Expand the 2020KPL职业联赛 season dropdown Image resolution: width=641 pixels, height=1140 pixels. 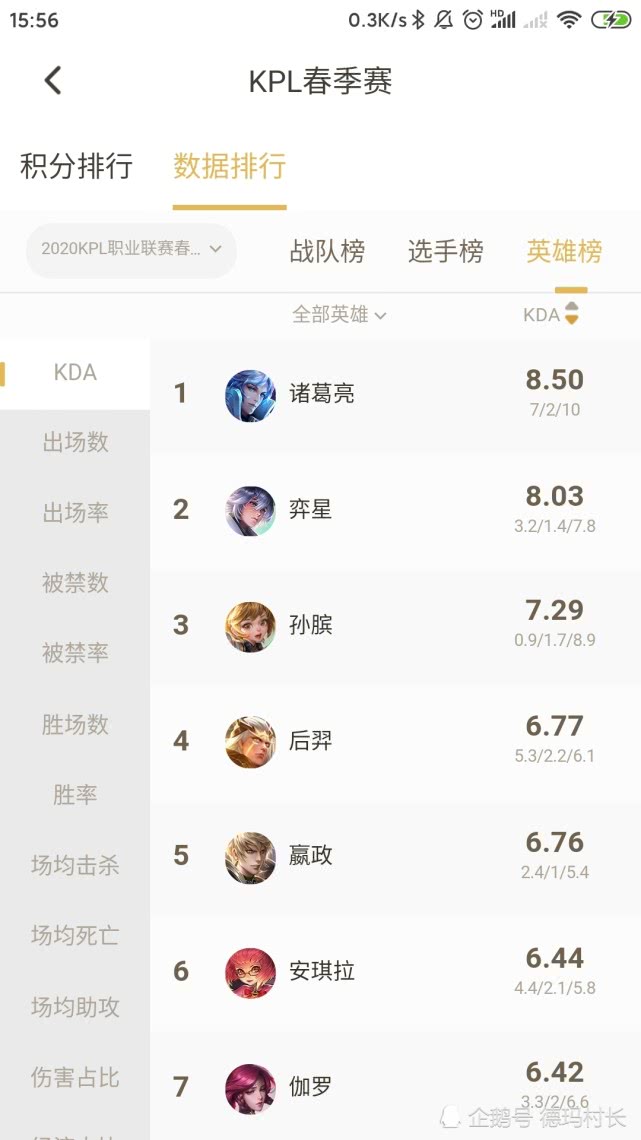click(x=132, y=249)
